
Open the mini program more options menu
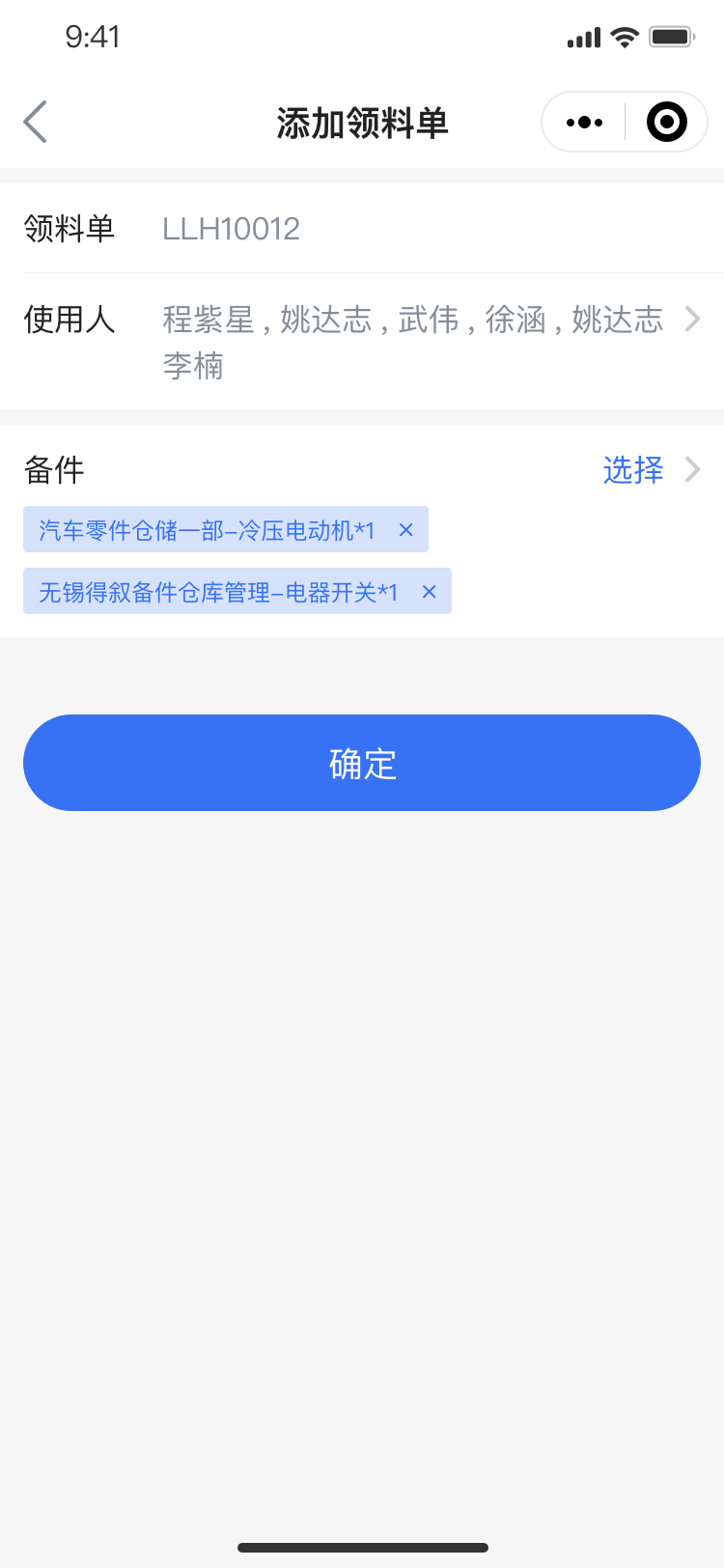click(584, 123)
